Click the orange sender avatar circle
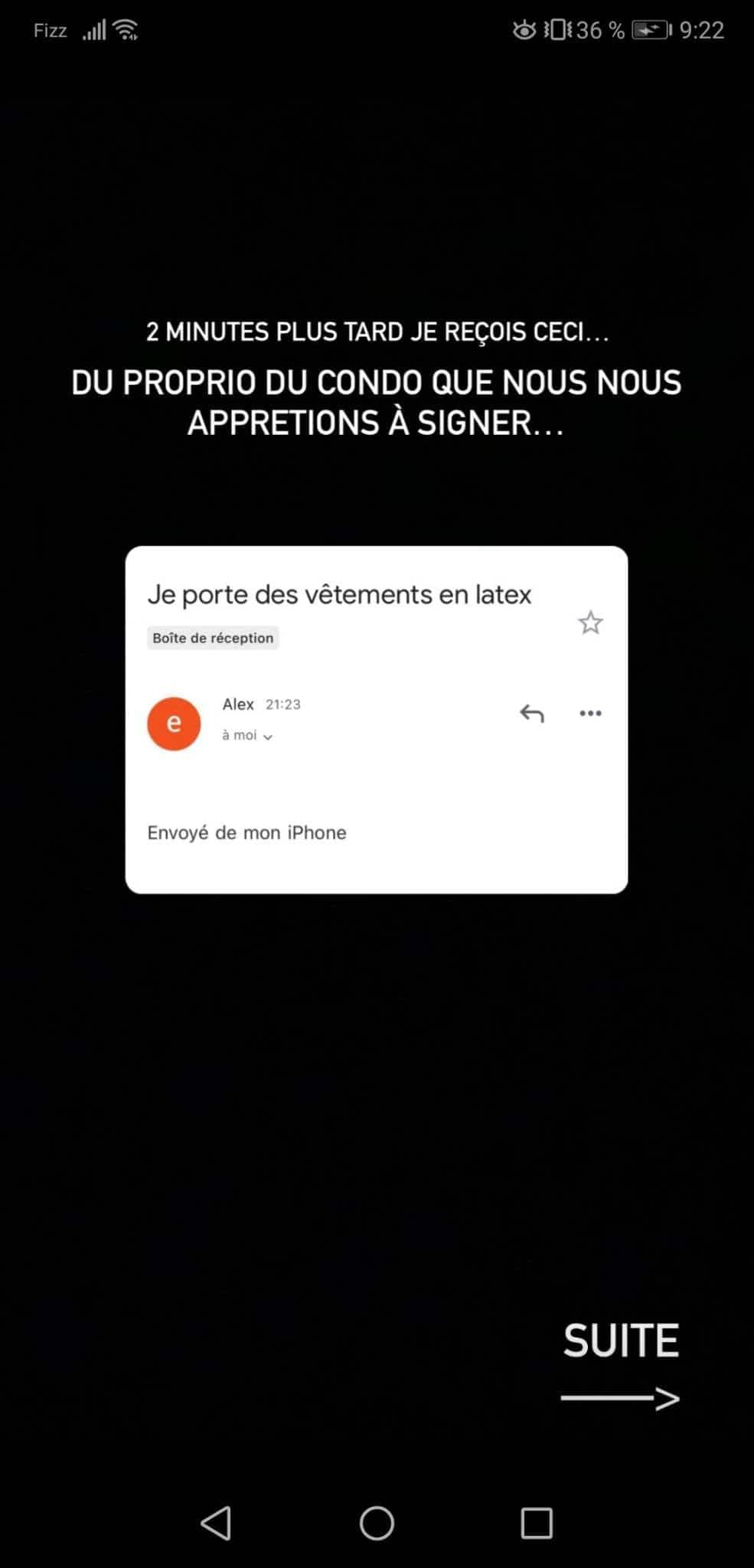Image resolution: width=754 pixels, height=1568 pixels. point(174,723)
